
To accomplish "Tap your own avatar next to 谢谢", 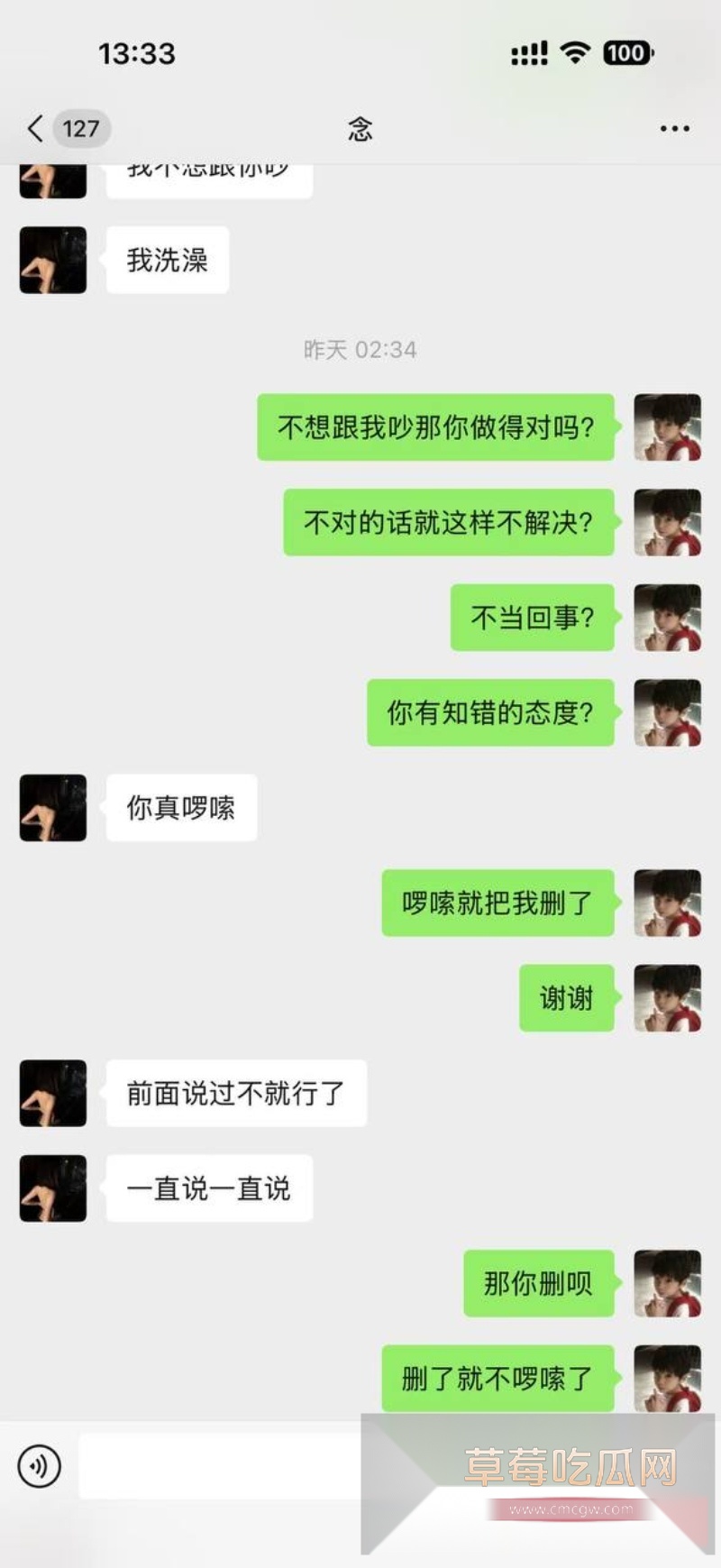I will click(667, 1000).
